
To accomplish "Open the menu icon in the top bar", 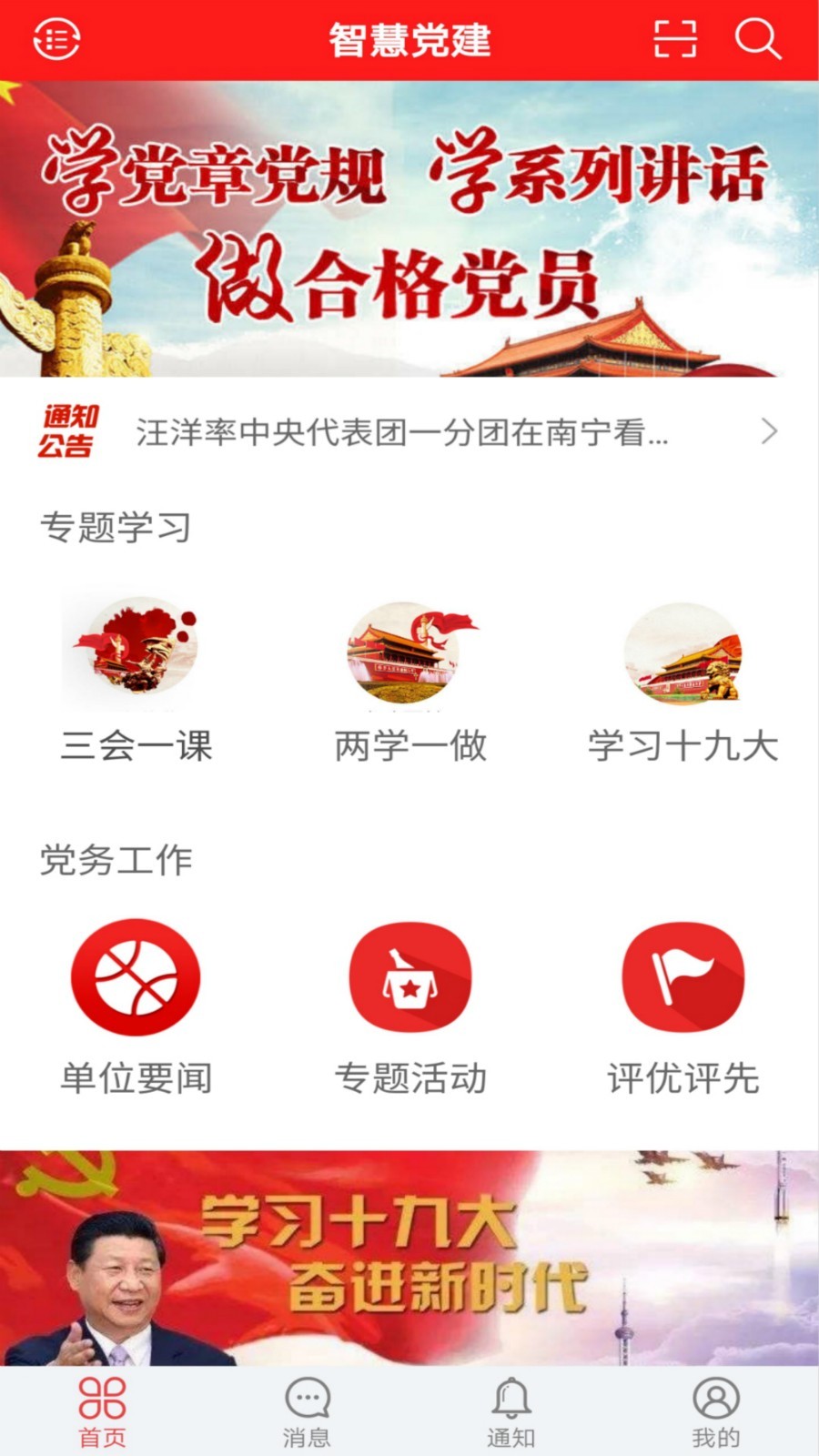I will [x=56, y=40].
